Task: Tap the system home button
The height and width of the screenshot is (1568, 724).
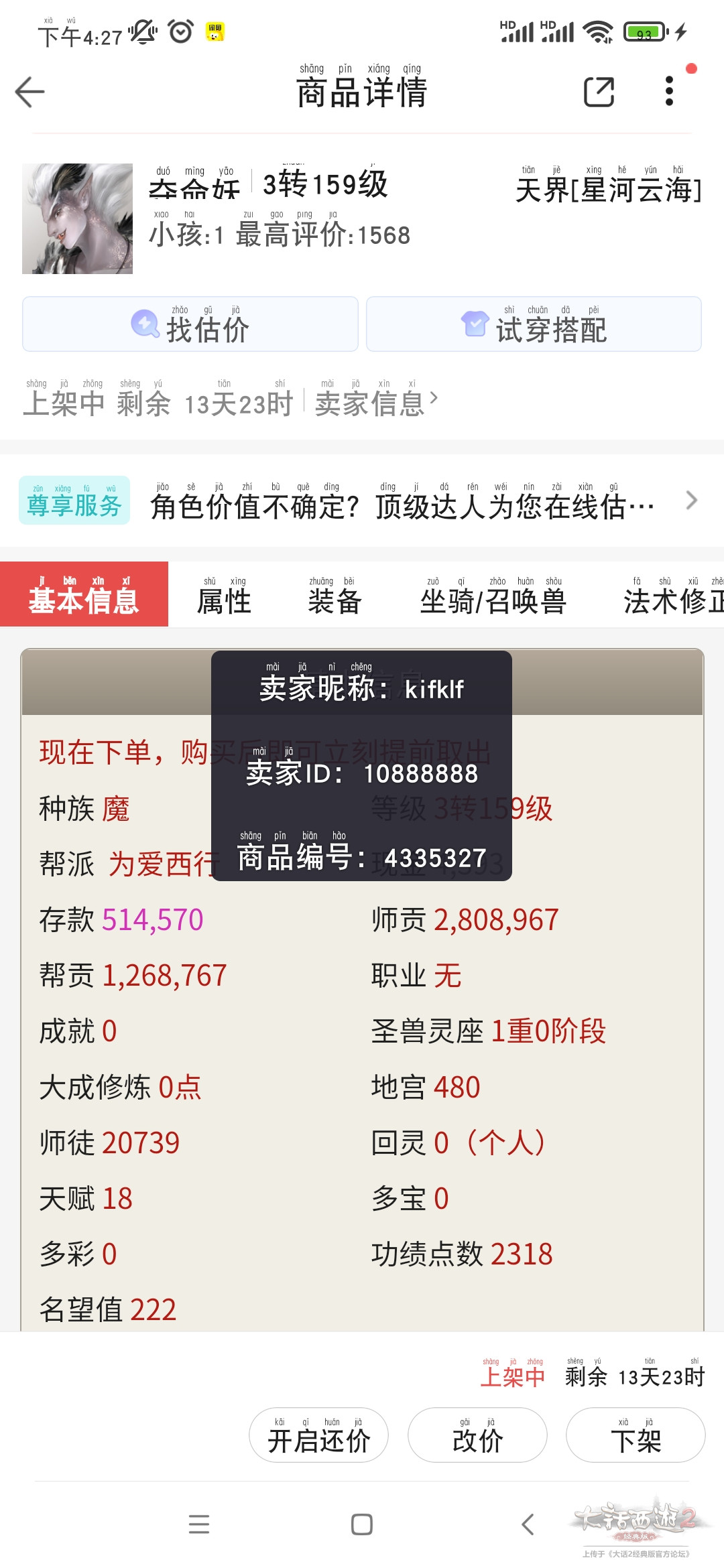Action: tap(362, 1524)
